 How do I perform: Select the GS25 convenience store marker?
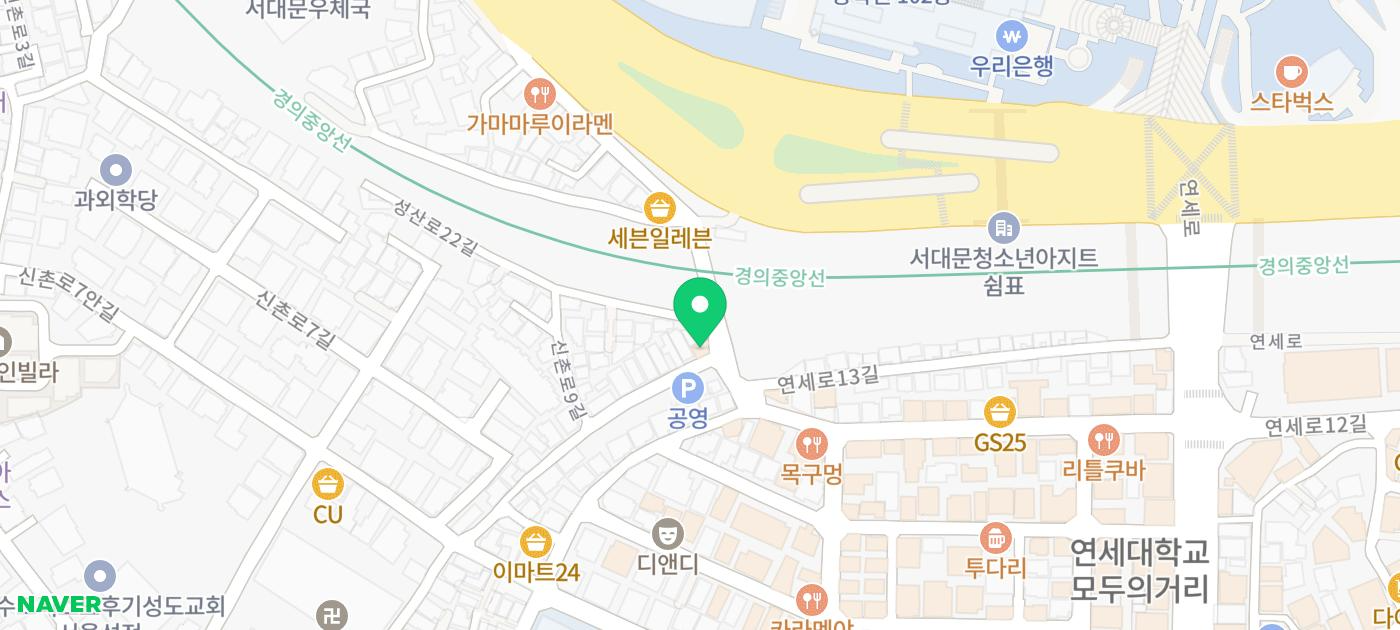pyautogui.click(x=1000, y=411)
